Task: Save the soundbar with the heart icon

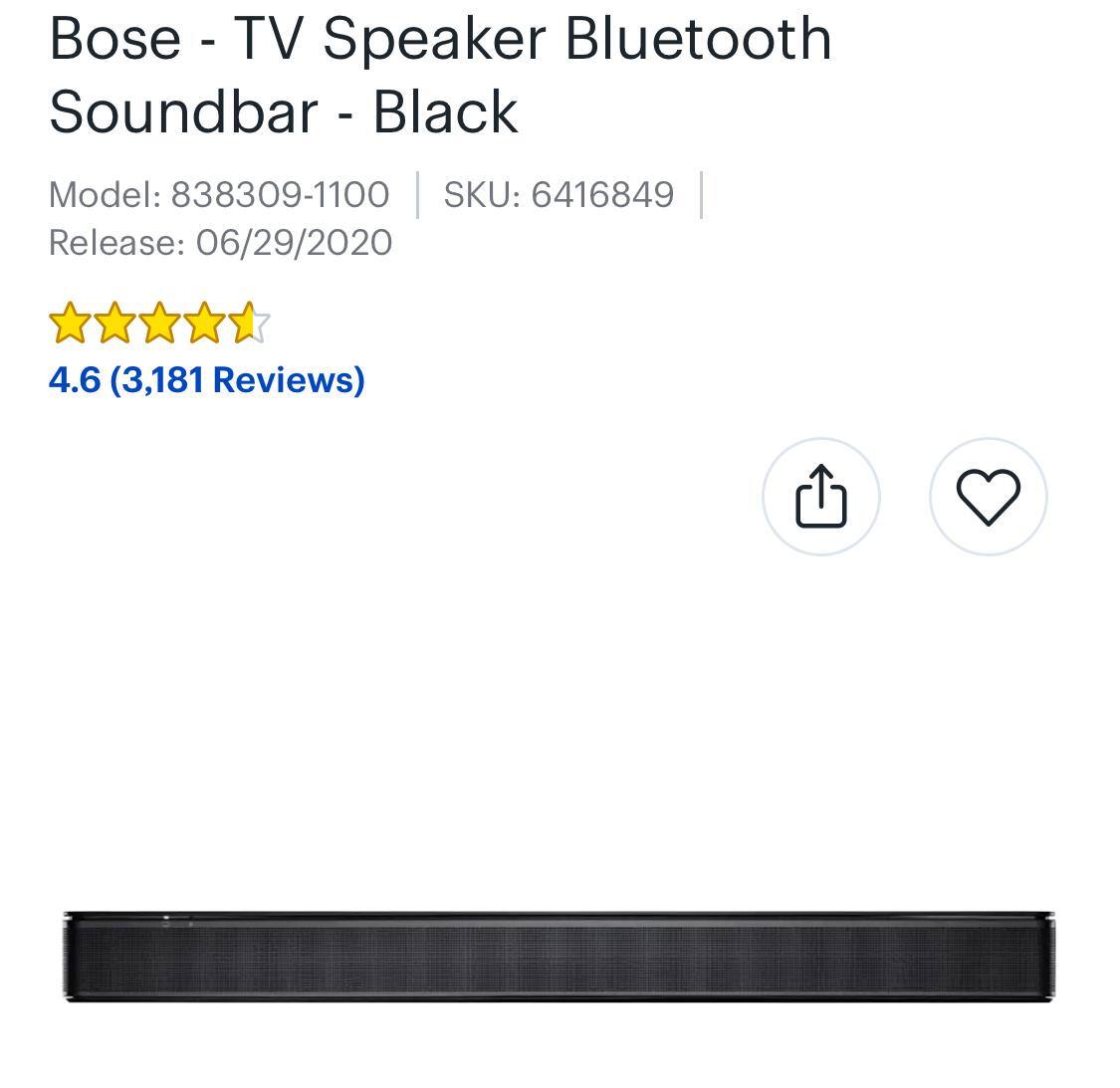Action: pos(988,496)
